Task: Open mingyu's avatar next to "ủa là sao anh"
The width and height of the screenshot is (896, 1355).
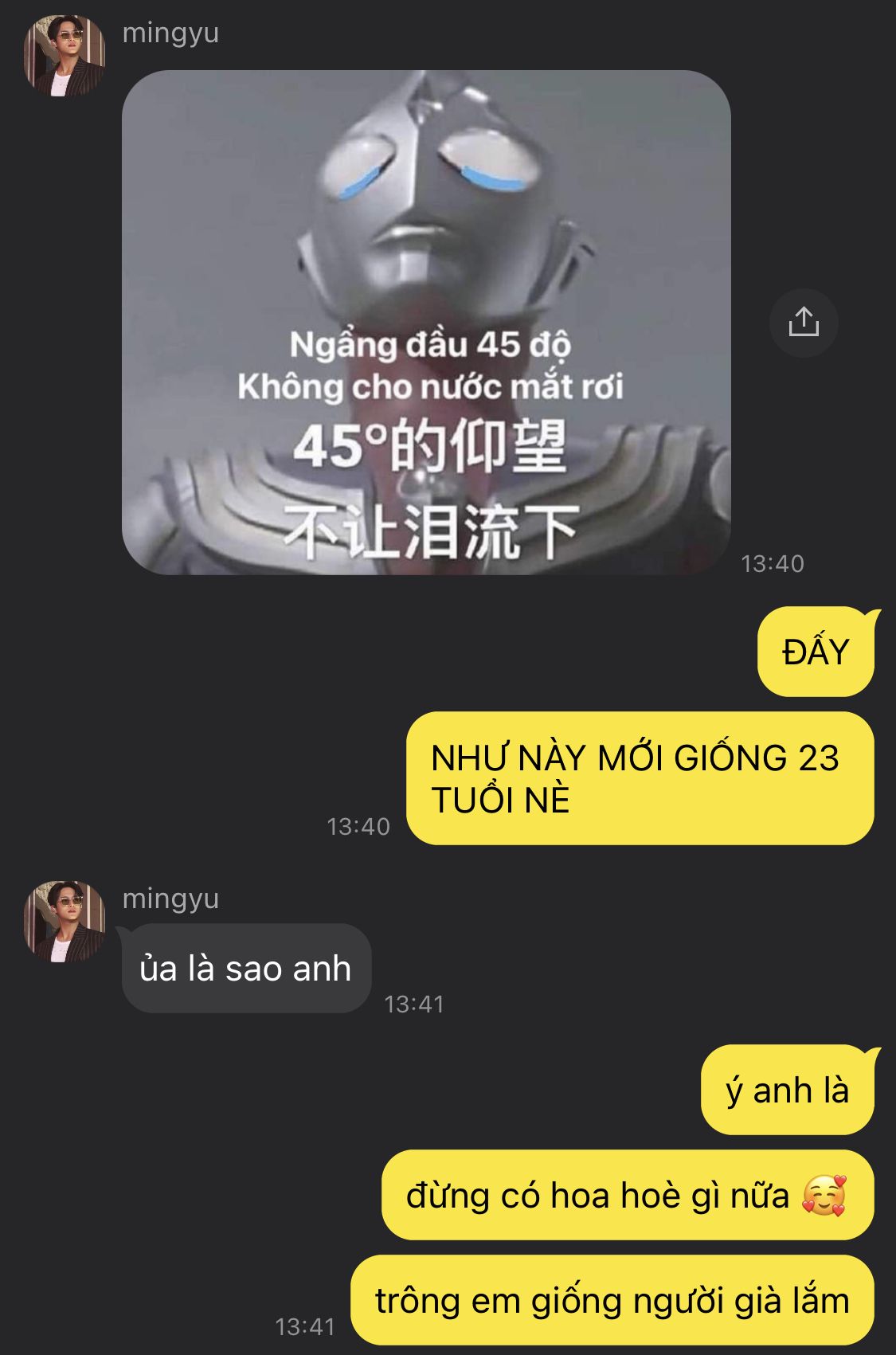Action: coord(65,922)
